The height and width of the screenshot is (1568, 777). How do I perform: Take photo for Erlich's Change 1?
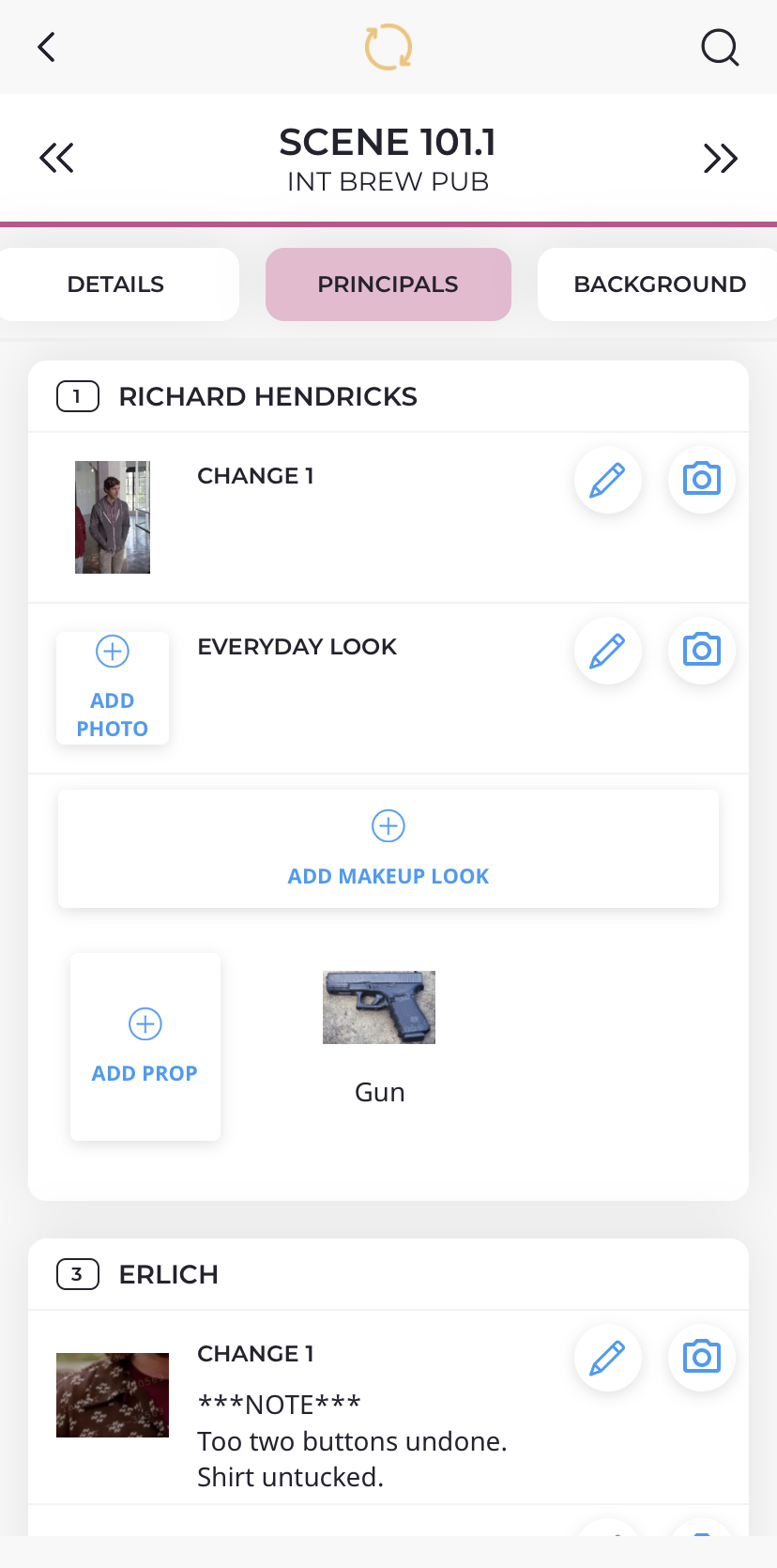coord(701,1358)
